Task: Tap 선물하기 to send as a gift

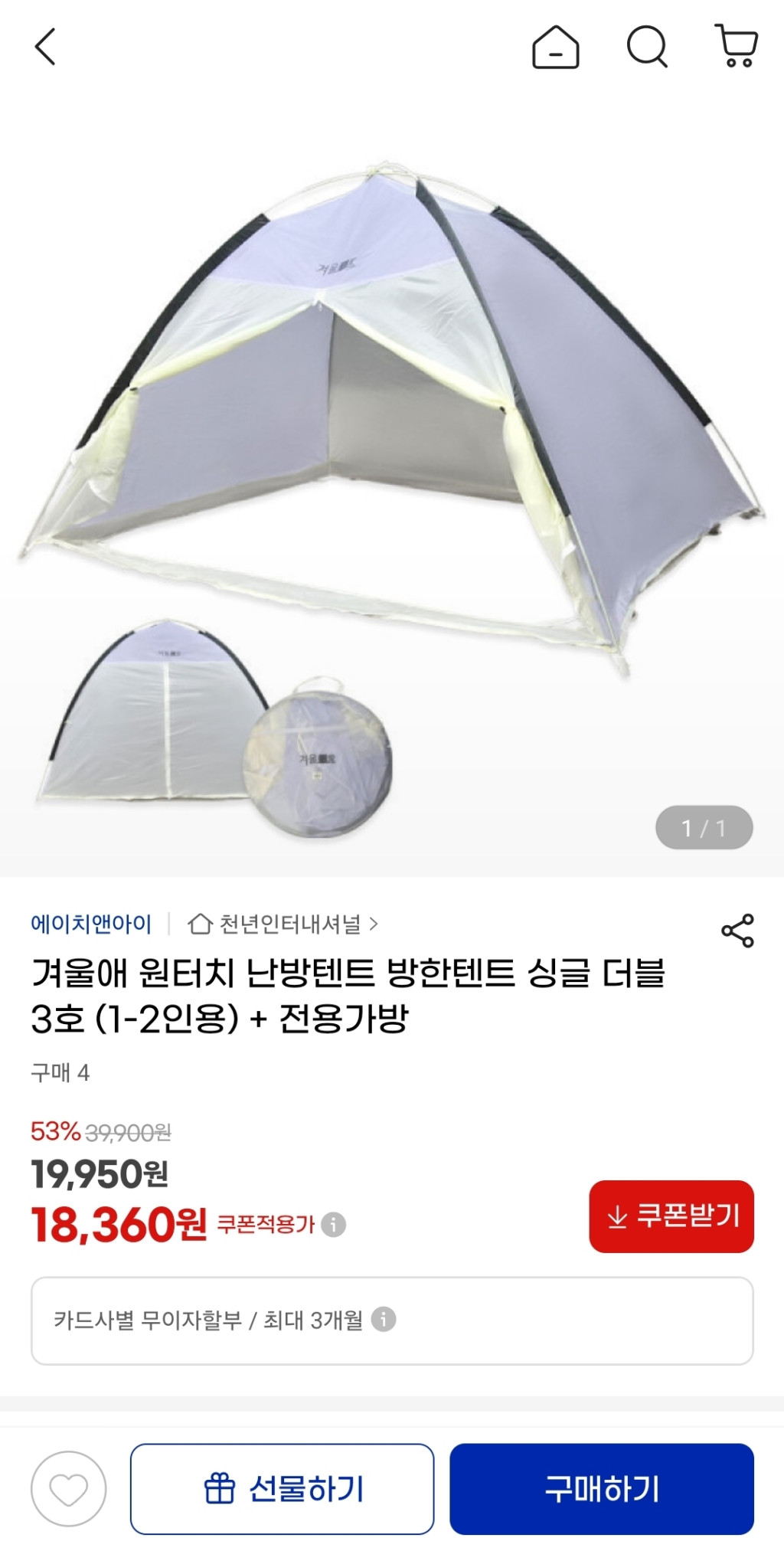Action: 282,1489
